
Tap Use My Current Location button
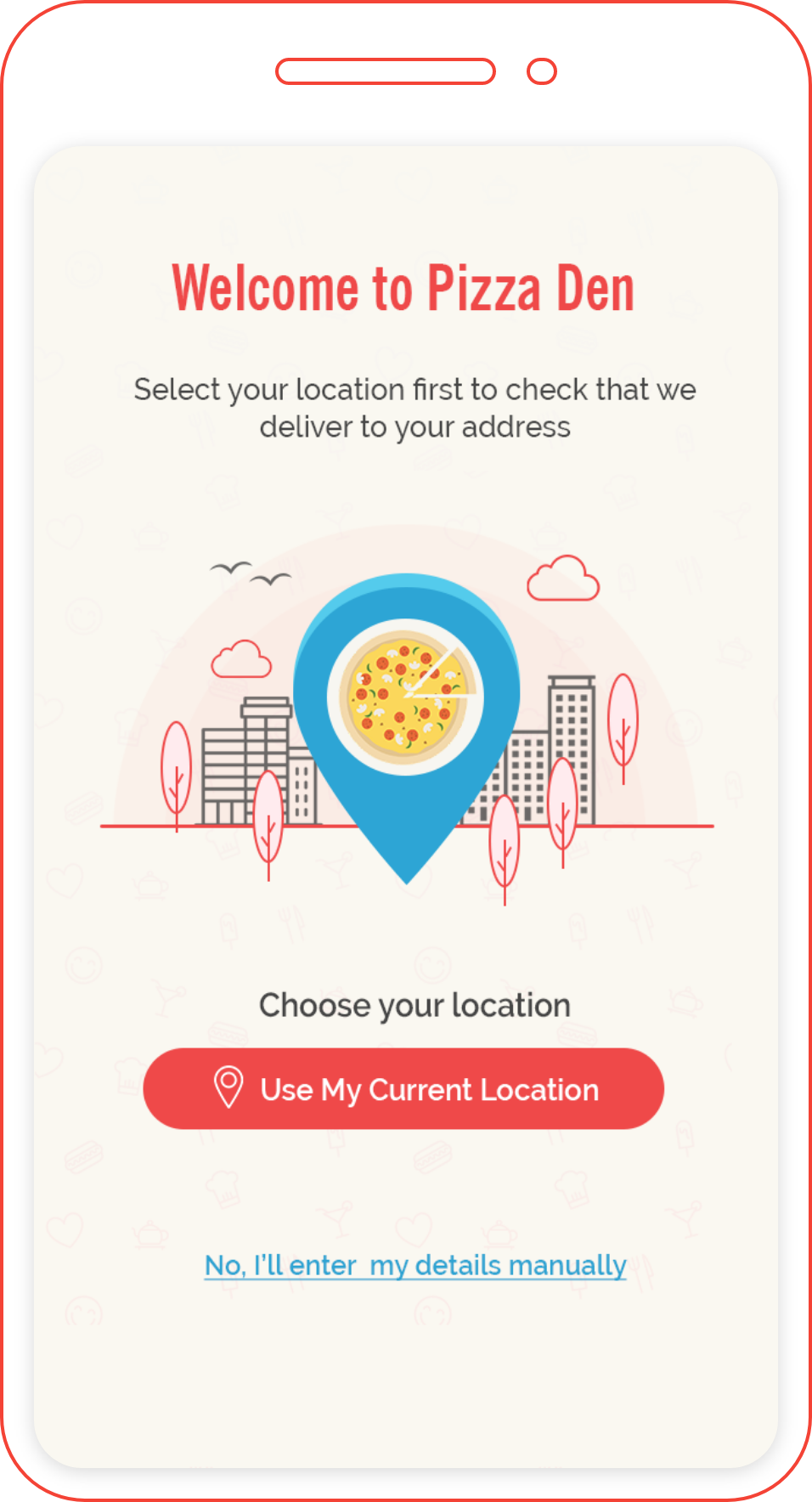pyautogui.click(x=403, y=1088)
